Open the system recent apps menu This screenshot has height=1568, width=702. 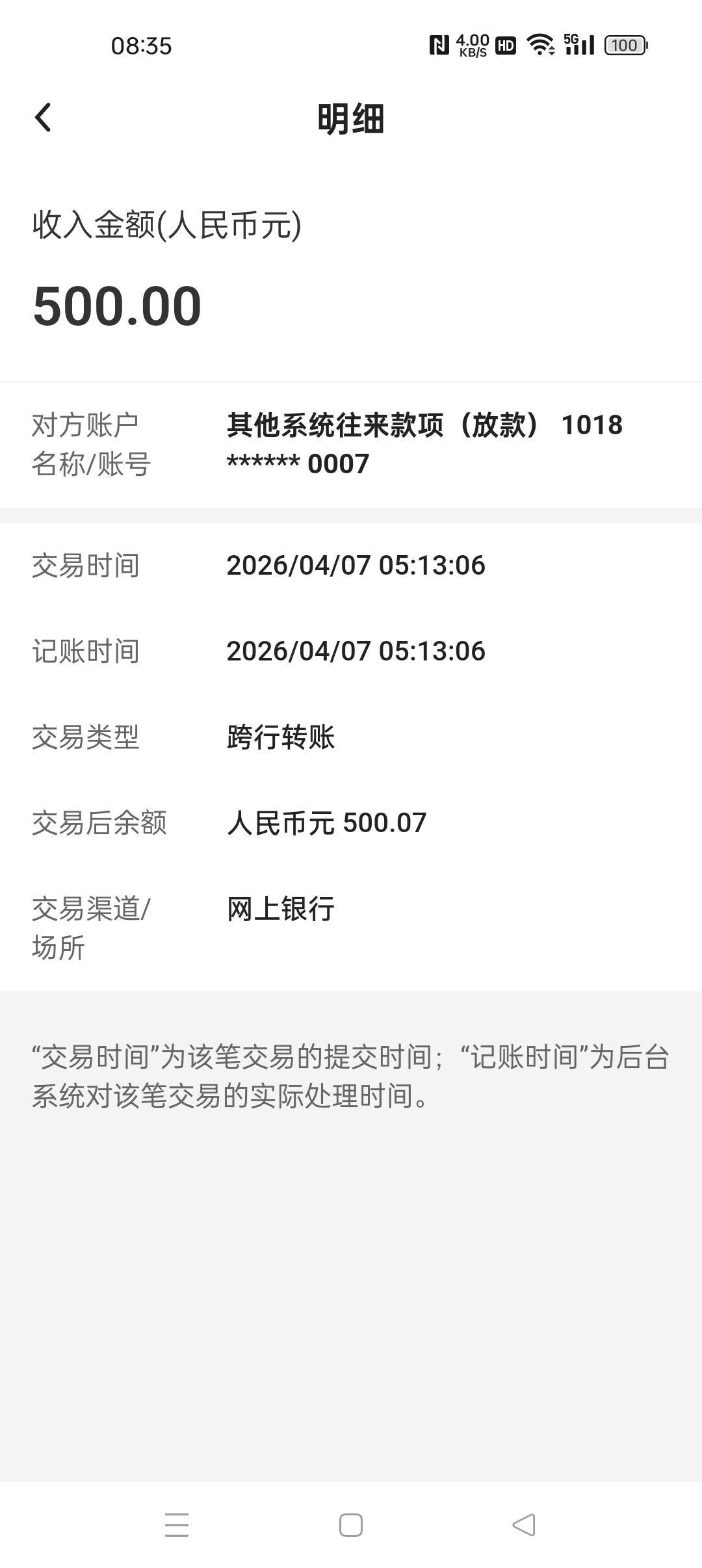[177, 1524]
